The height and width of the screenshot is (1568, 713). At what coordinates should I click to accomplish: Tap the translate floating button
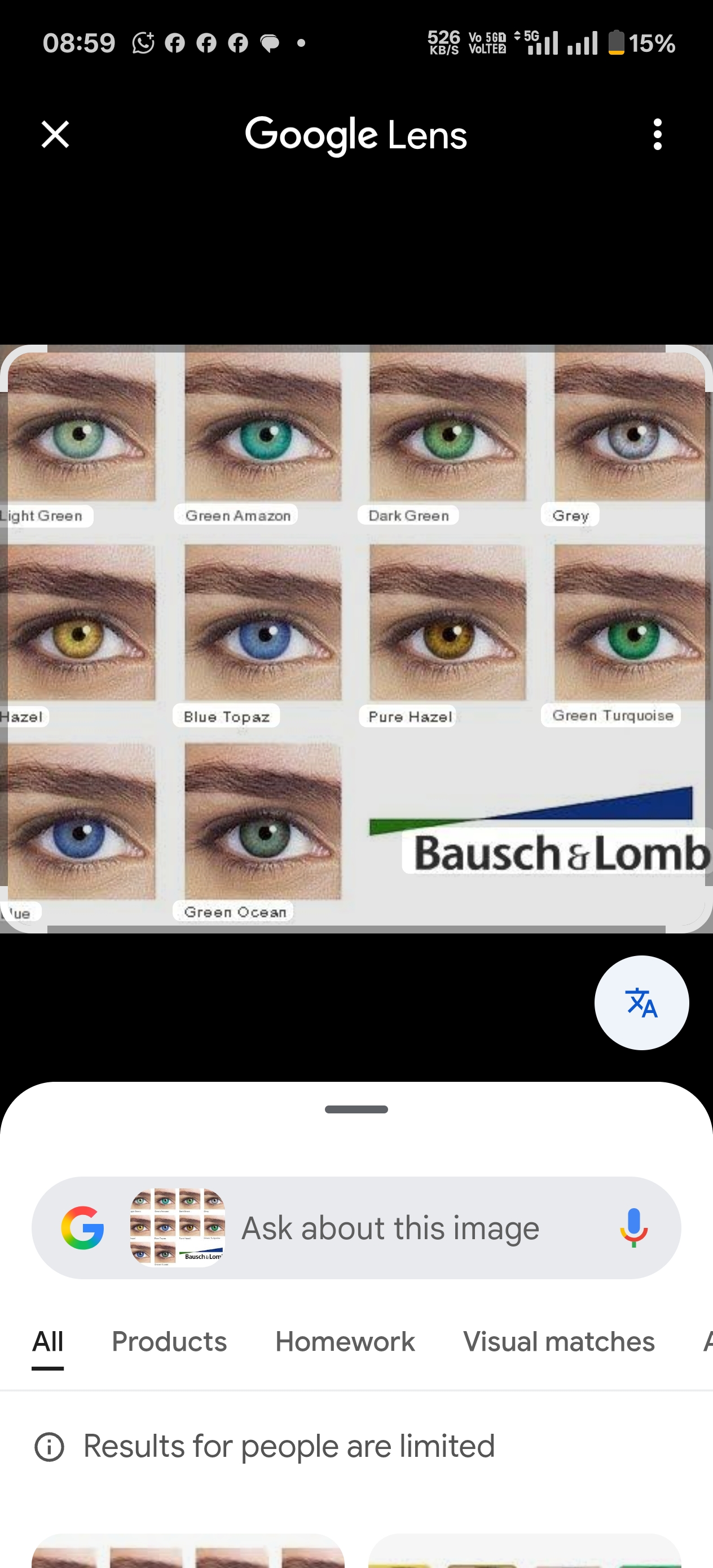pos(641,1002)
